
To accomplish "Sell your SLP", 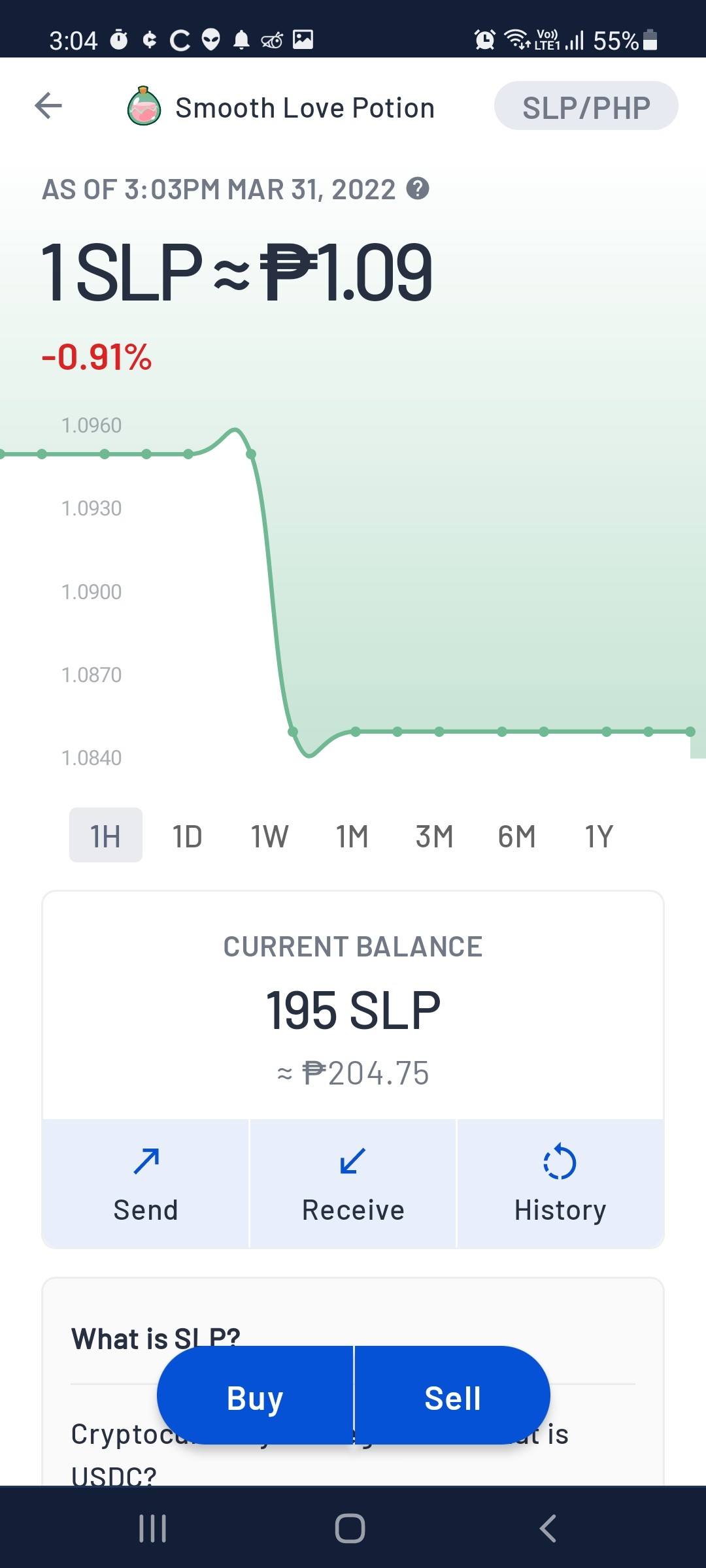I will [x=452, y=1395].
